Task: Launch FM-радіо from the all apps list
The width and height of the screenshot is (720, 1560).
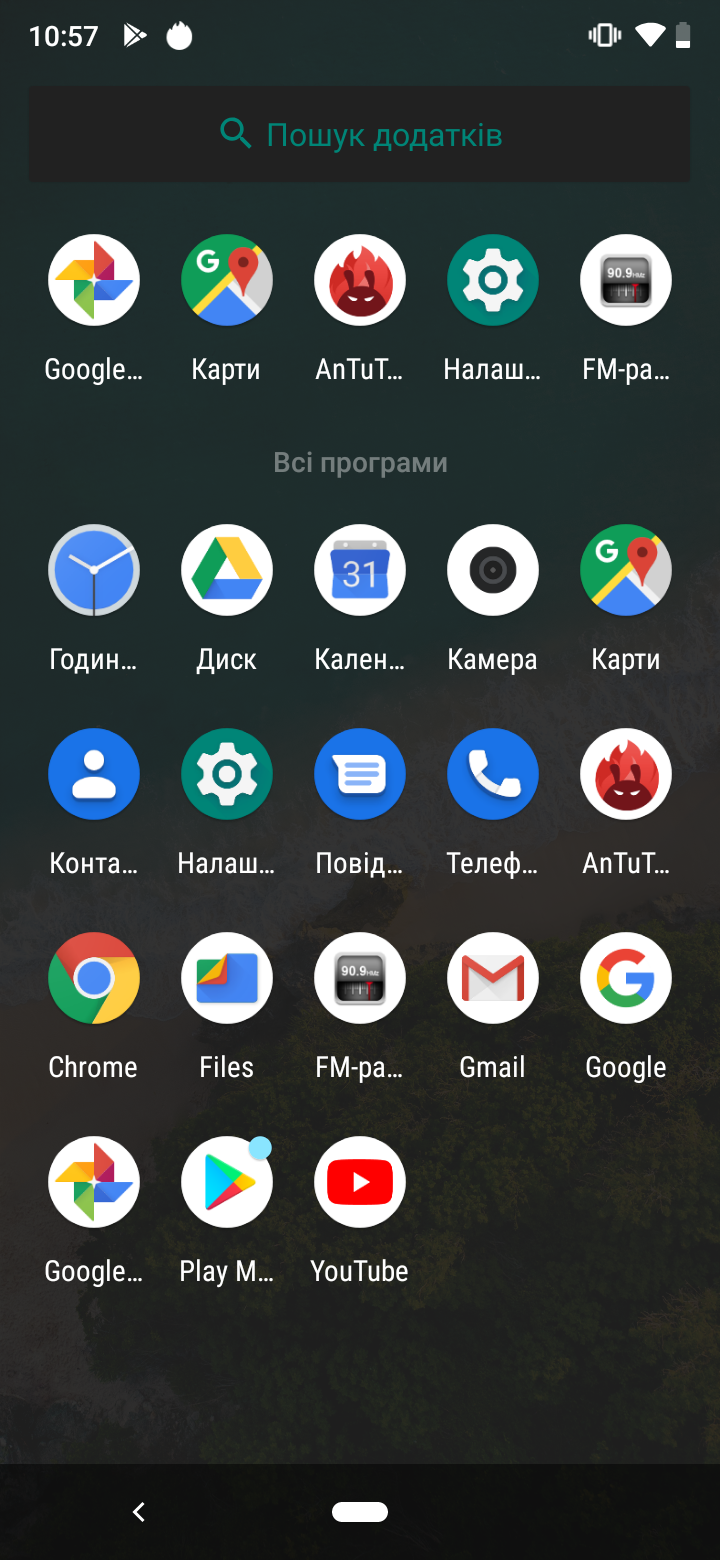Action: coord(360,978)
